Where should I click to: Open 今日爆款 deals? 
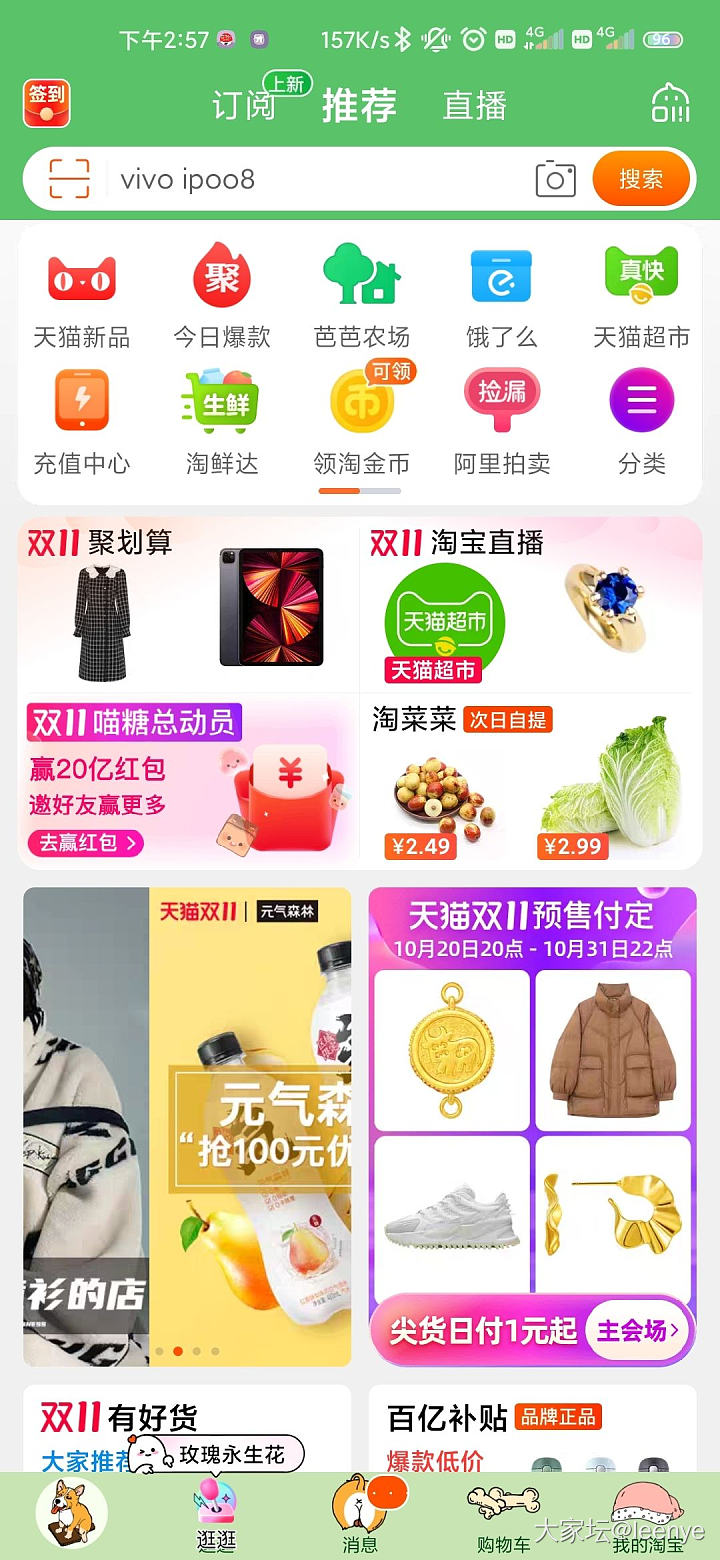(222, 296)
